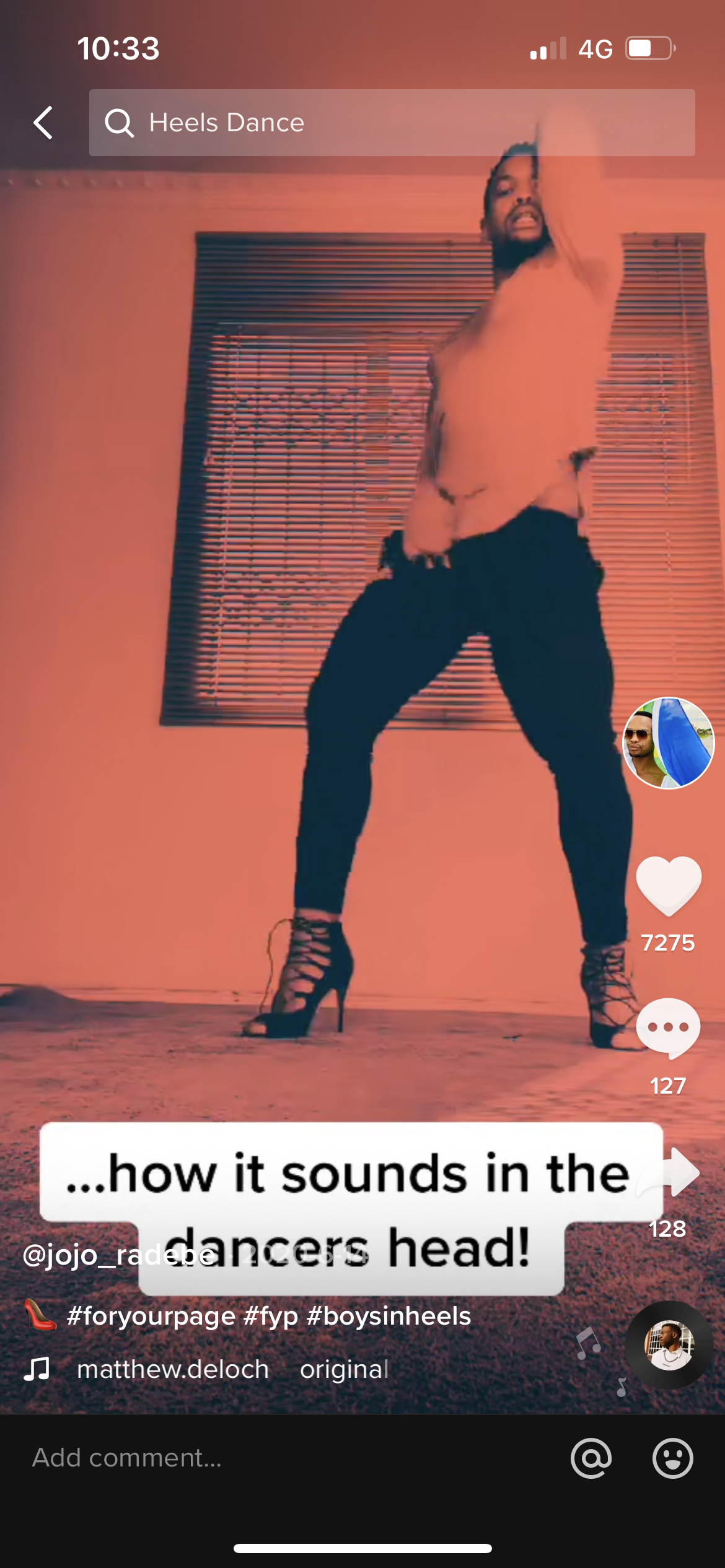Viewport: 725px width, 1568px height.
Task: Open the #fyp hashtag
Action: (271, 1316)
